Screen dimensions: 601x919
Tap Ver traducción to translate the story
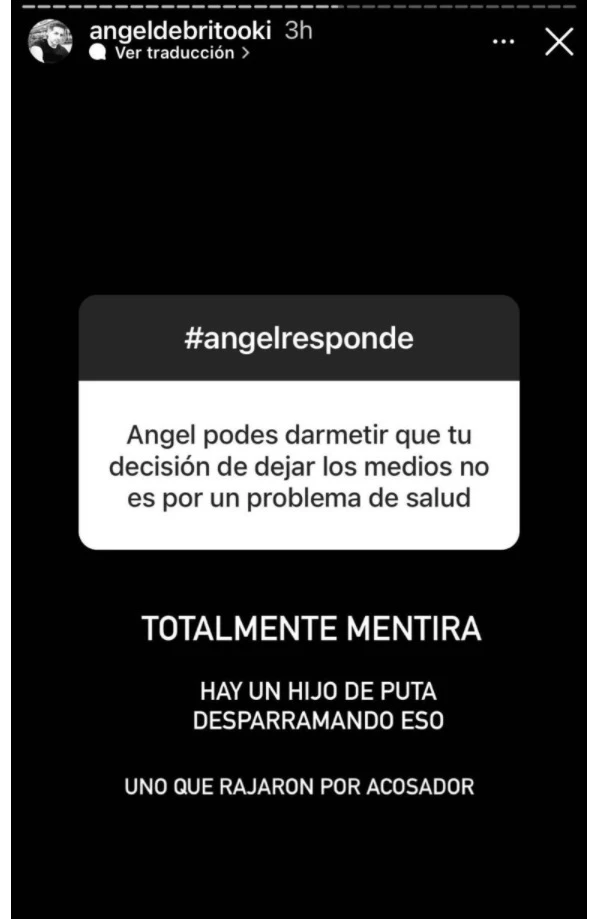(x=176, y=54)
